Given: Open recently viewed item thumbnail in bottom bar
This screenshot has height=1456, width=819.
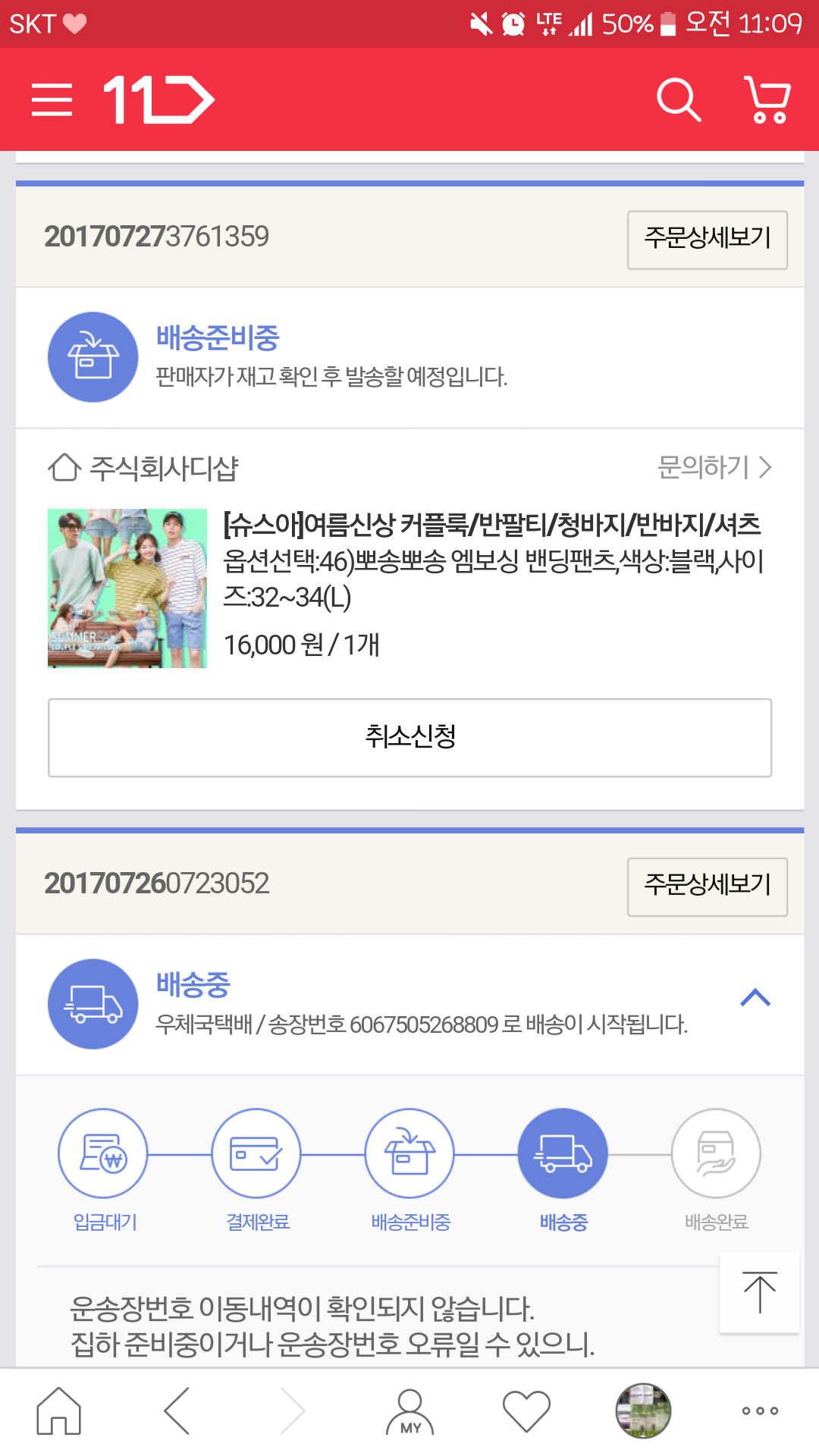Looking at the screenshot, I should tap(643, 1410).
